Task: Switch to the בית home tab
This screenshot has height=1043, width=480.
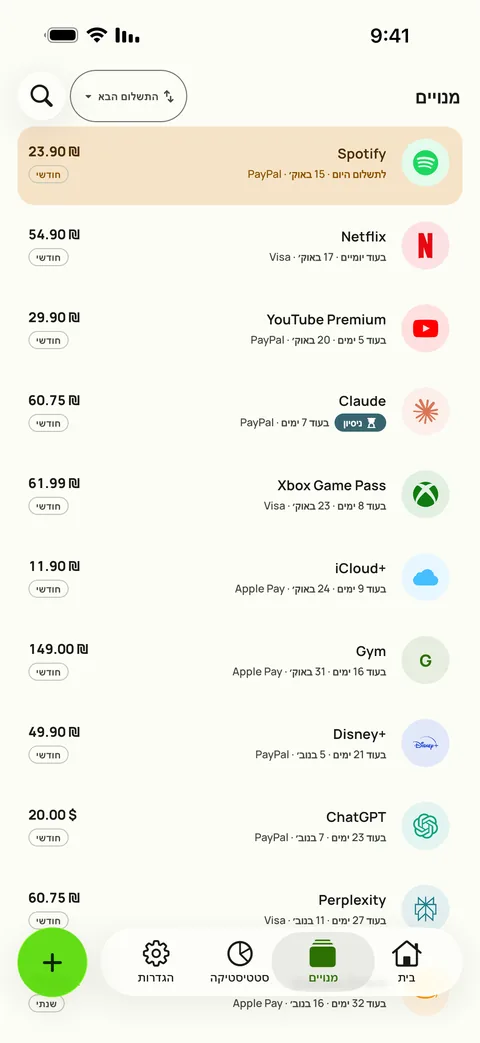Action: click(x=407, y=963)
